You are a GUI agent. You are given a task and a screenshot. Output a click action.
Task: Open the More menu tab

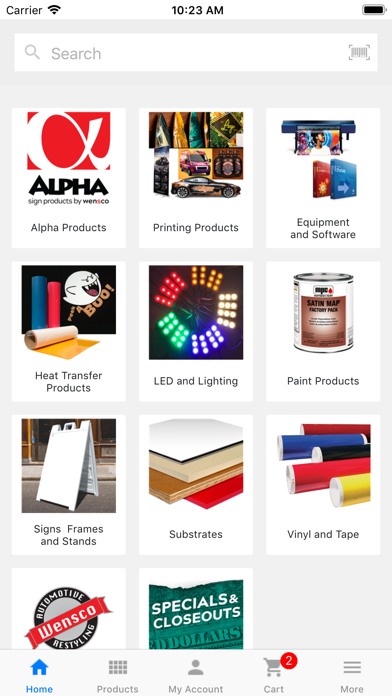coord(352,675)
